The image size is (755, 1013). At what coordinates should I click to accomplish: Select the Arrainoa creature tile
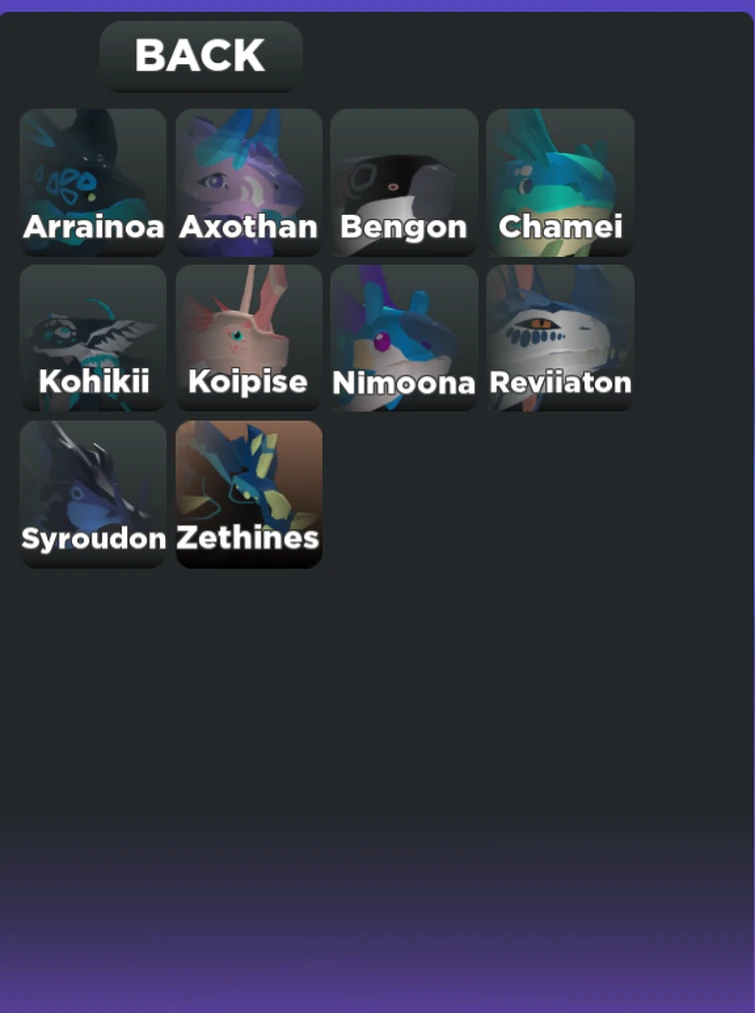point(93,182)
